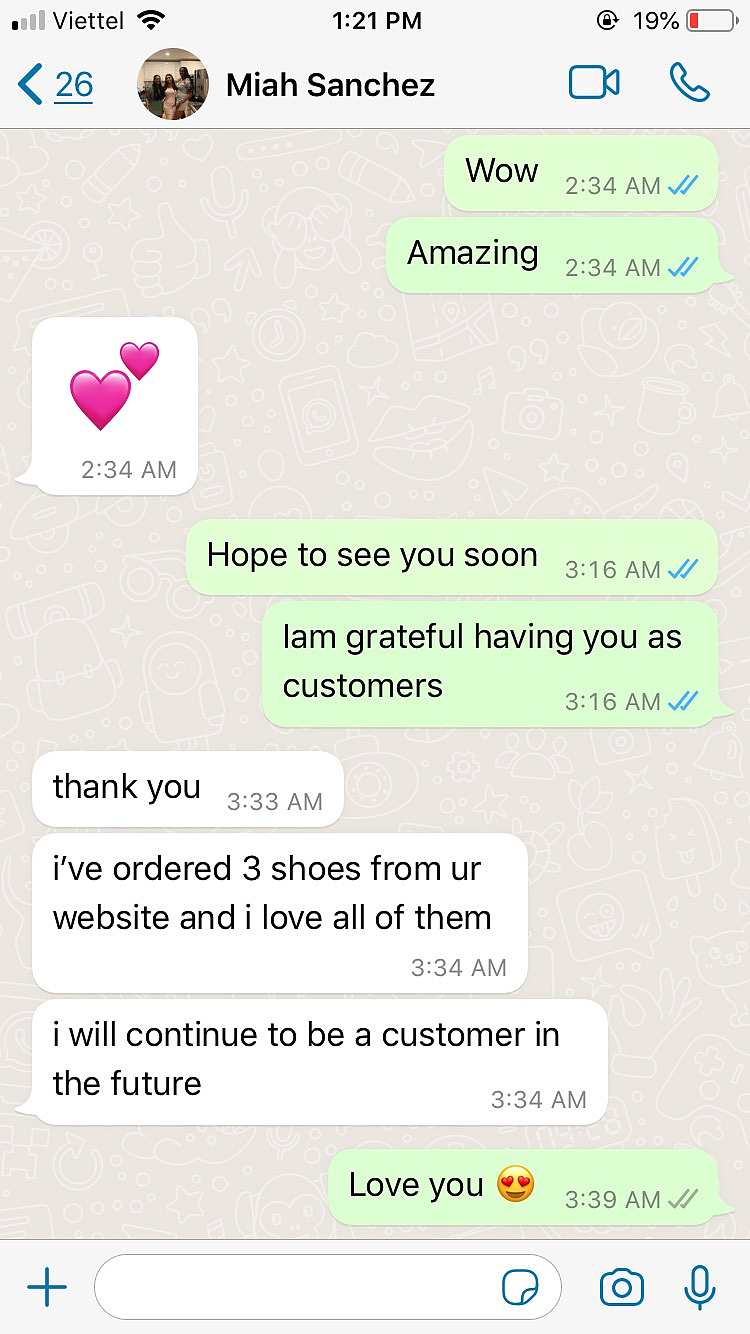The width and height of the screenshot is (750, 1334).
Task: Open the attachment plus menu
Action: coord(46,1288)
